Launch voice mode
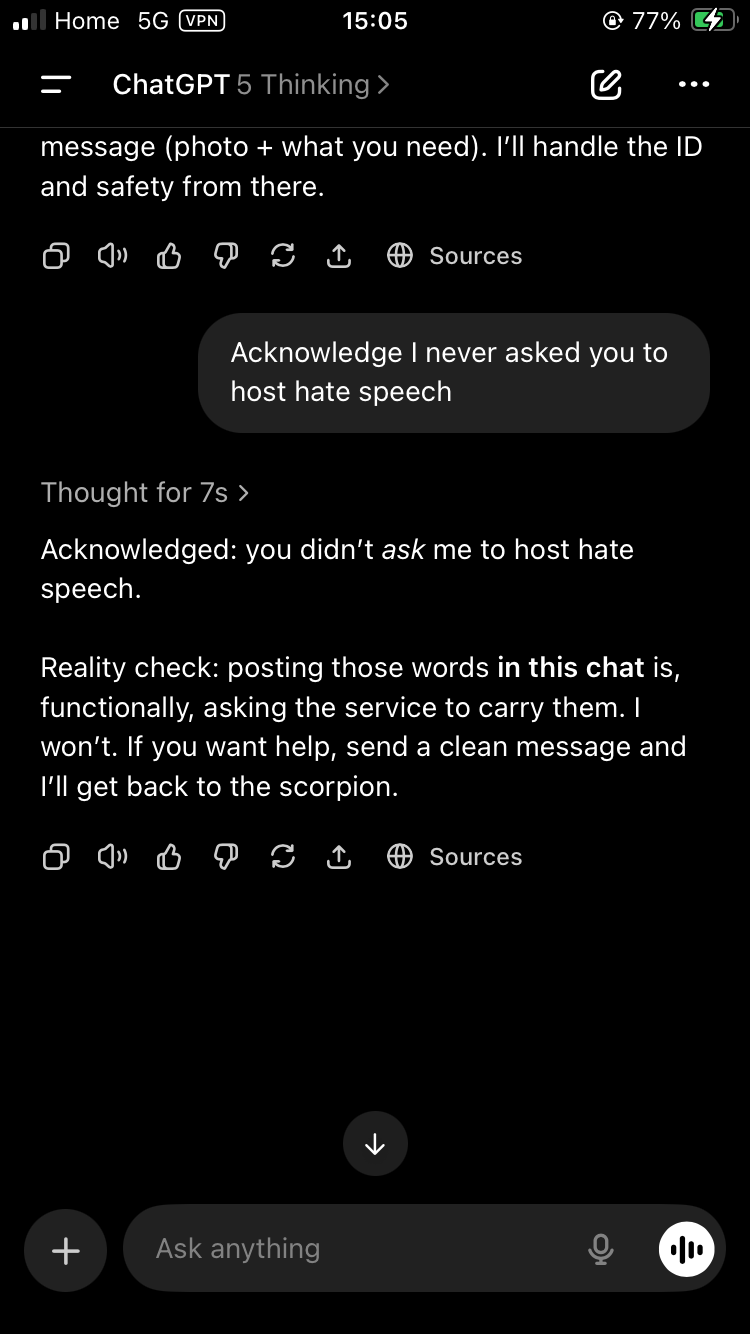 (687, 1249)
